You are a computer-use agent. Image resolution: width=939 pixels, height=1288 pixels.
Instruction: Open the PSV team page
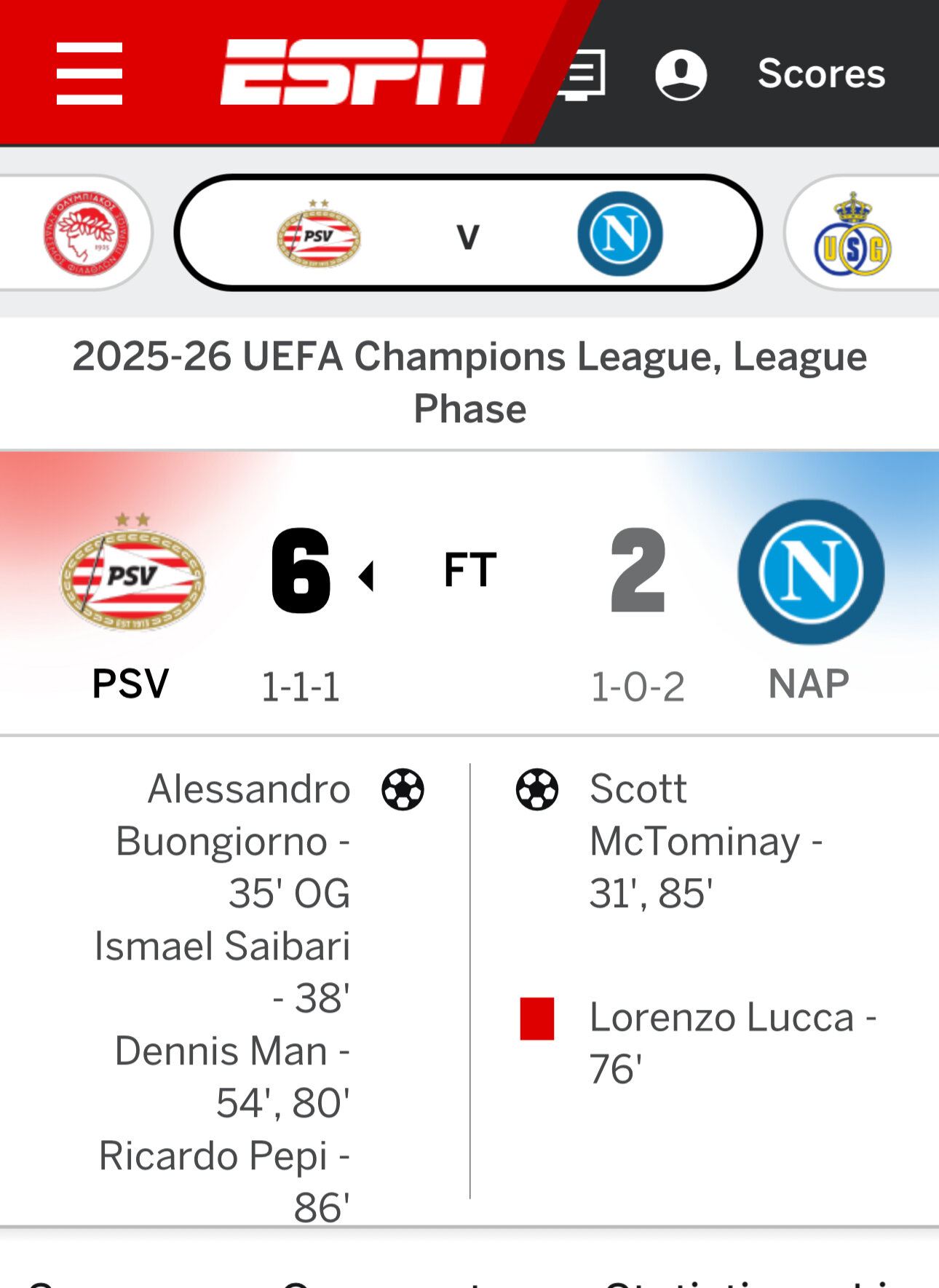[132, 575]
